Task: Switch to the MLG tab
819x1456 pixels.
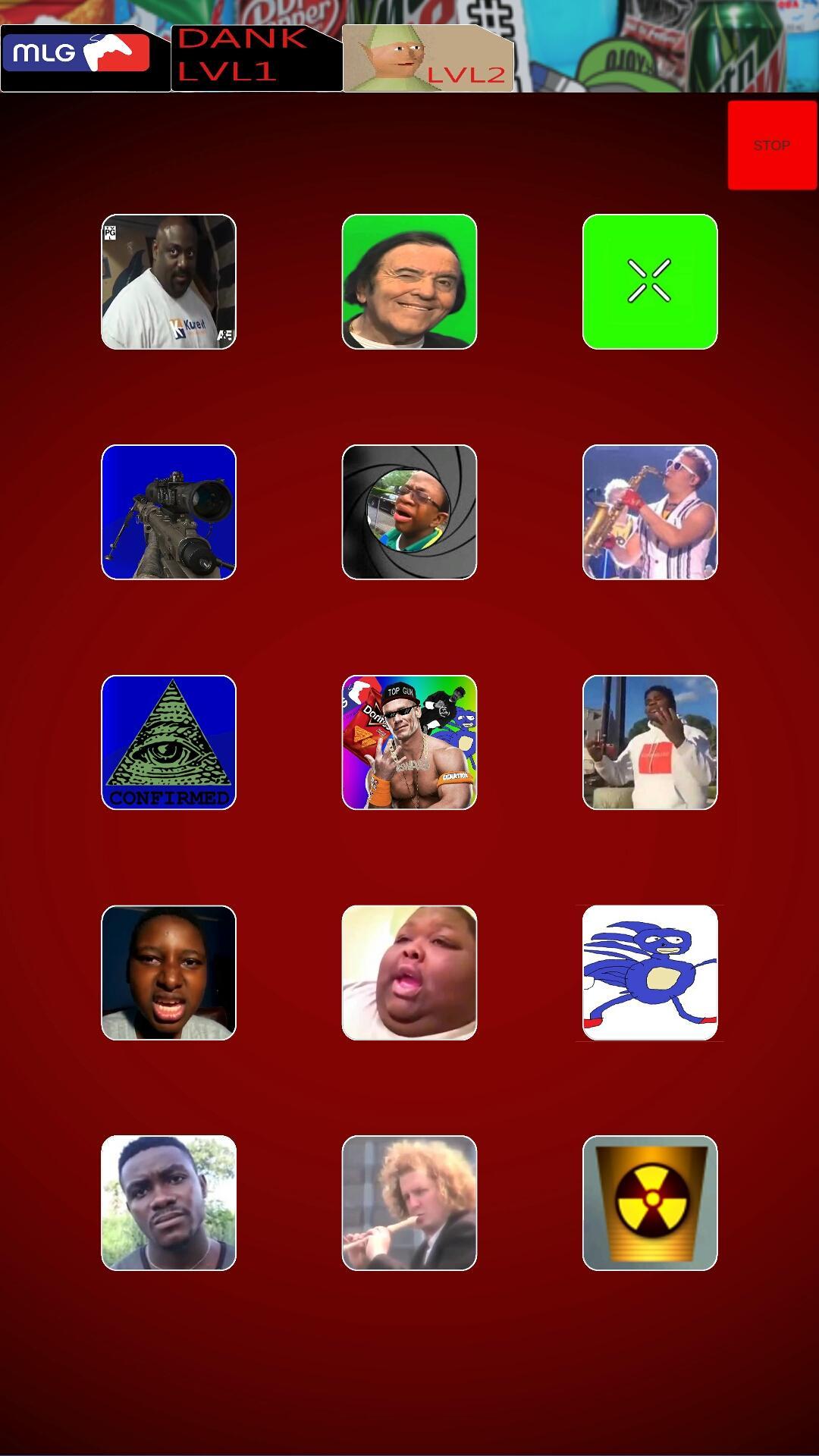Action: (x=85, y=58)
